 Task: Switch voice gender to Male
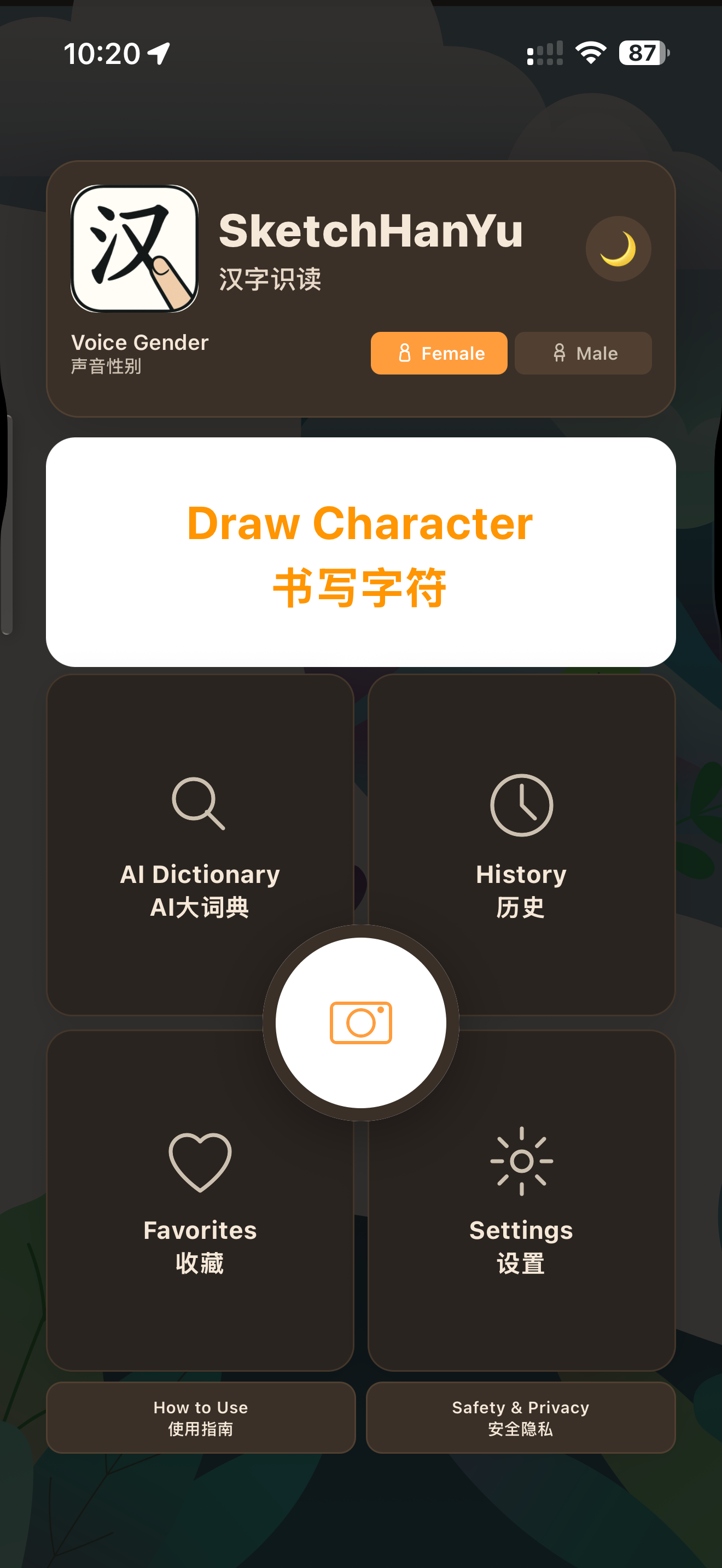coord(583,353)
